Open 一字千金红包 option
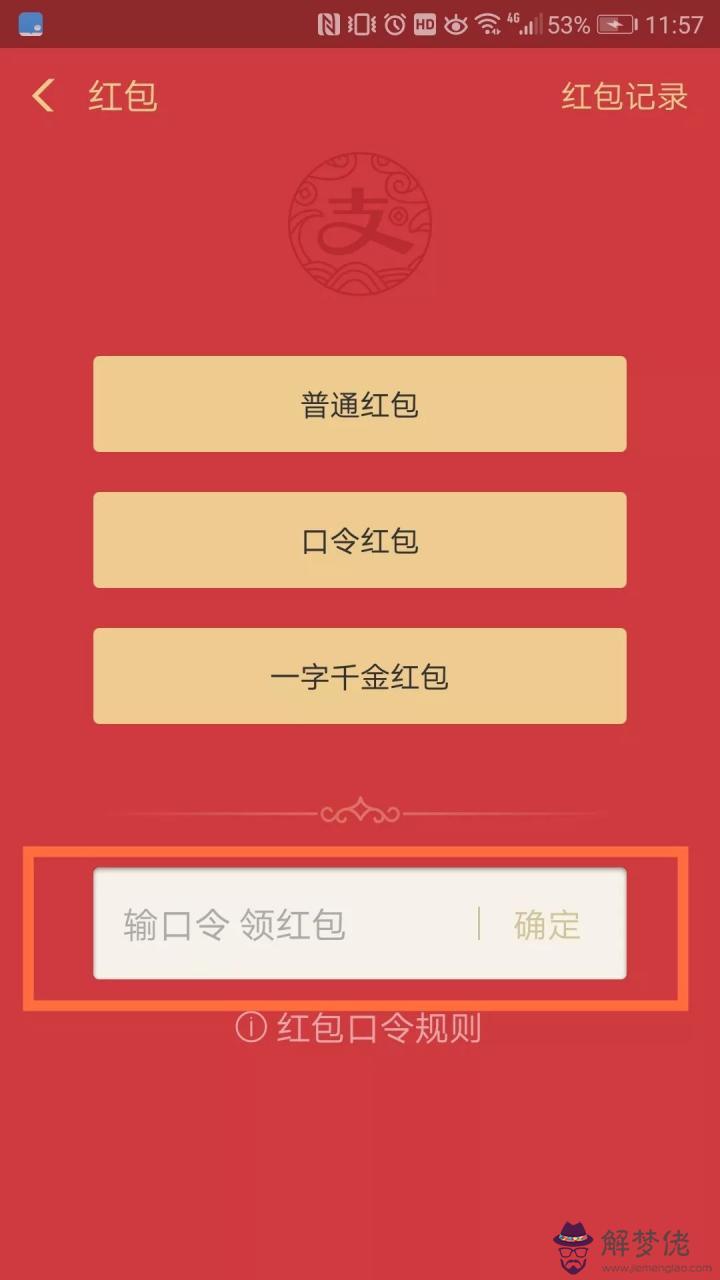Image resolution: width=720 pixels, height=1280 pixels. click(x=360, y=676)
